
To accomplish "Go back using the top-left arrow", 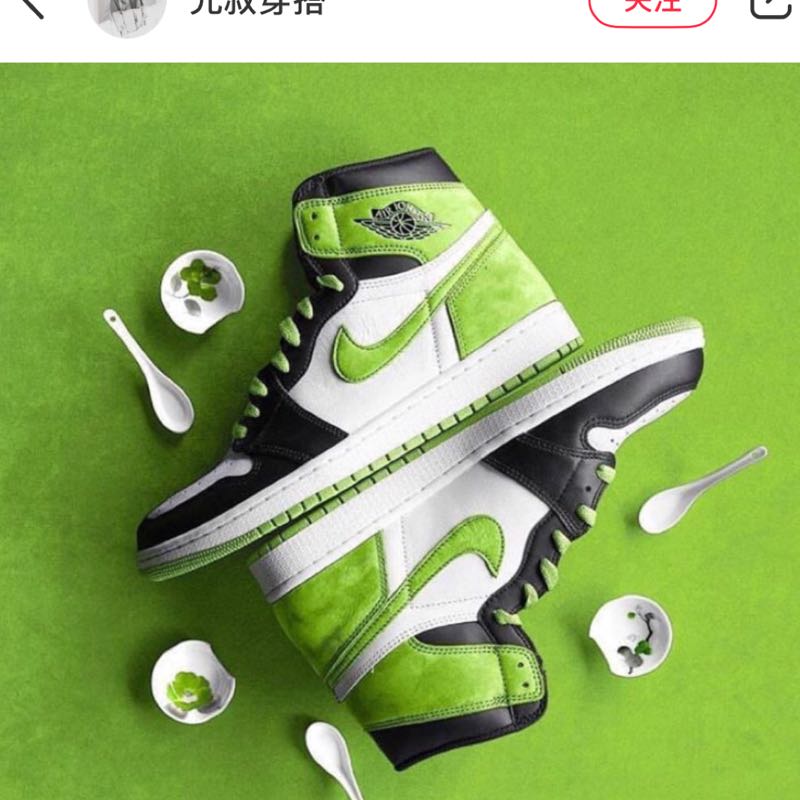I will [30, 8].
